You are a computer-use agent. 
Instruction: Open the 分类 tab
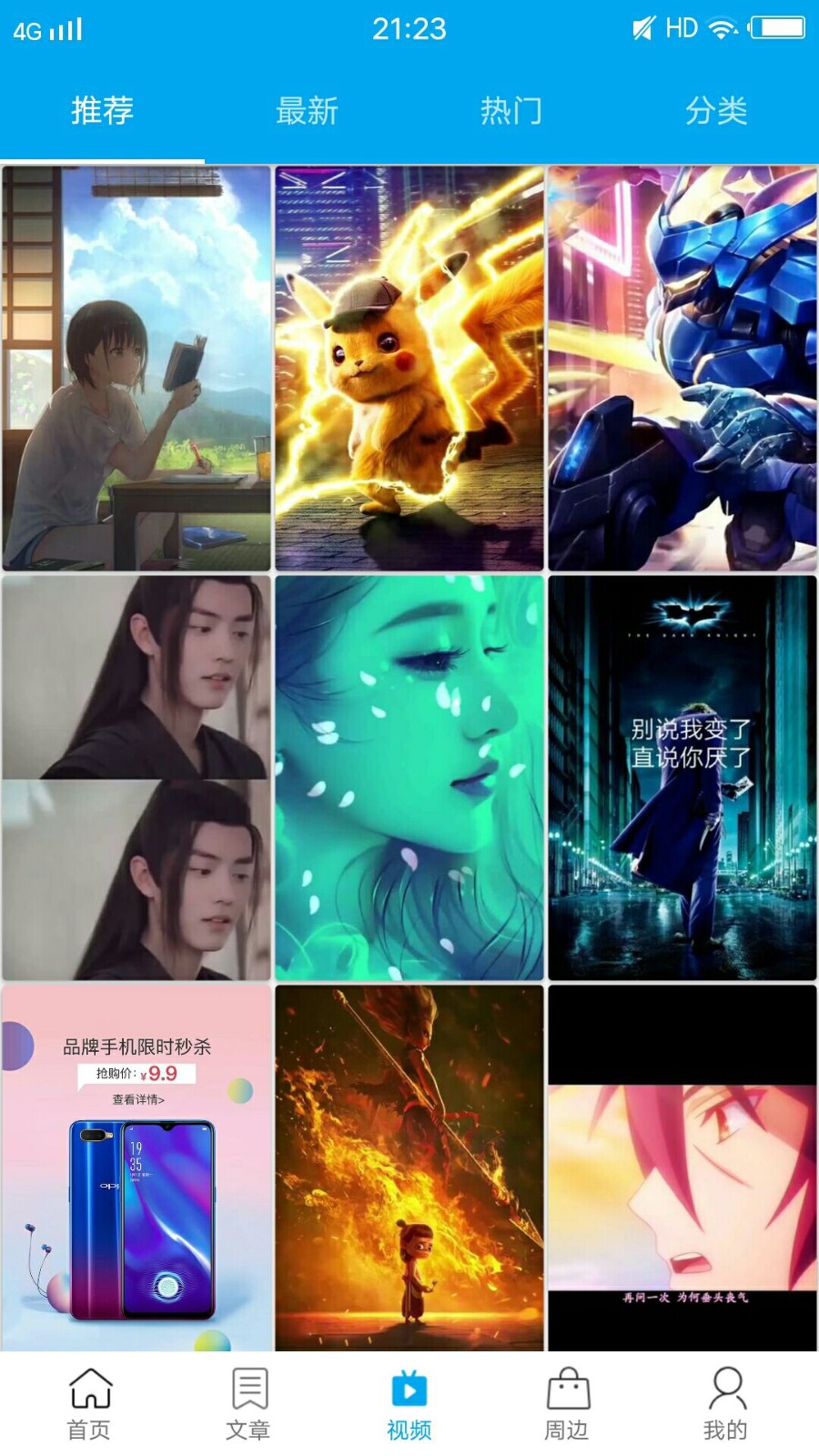coord(716,111)
